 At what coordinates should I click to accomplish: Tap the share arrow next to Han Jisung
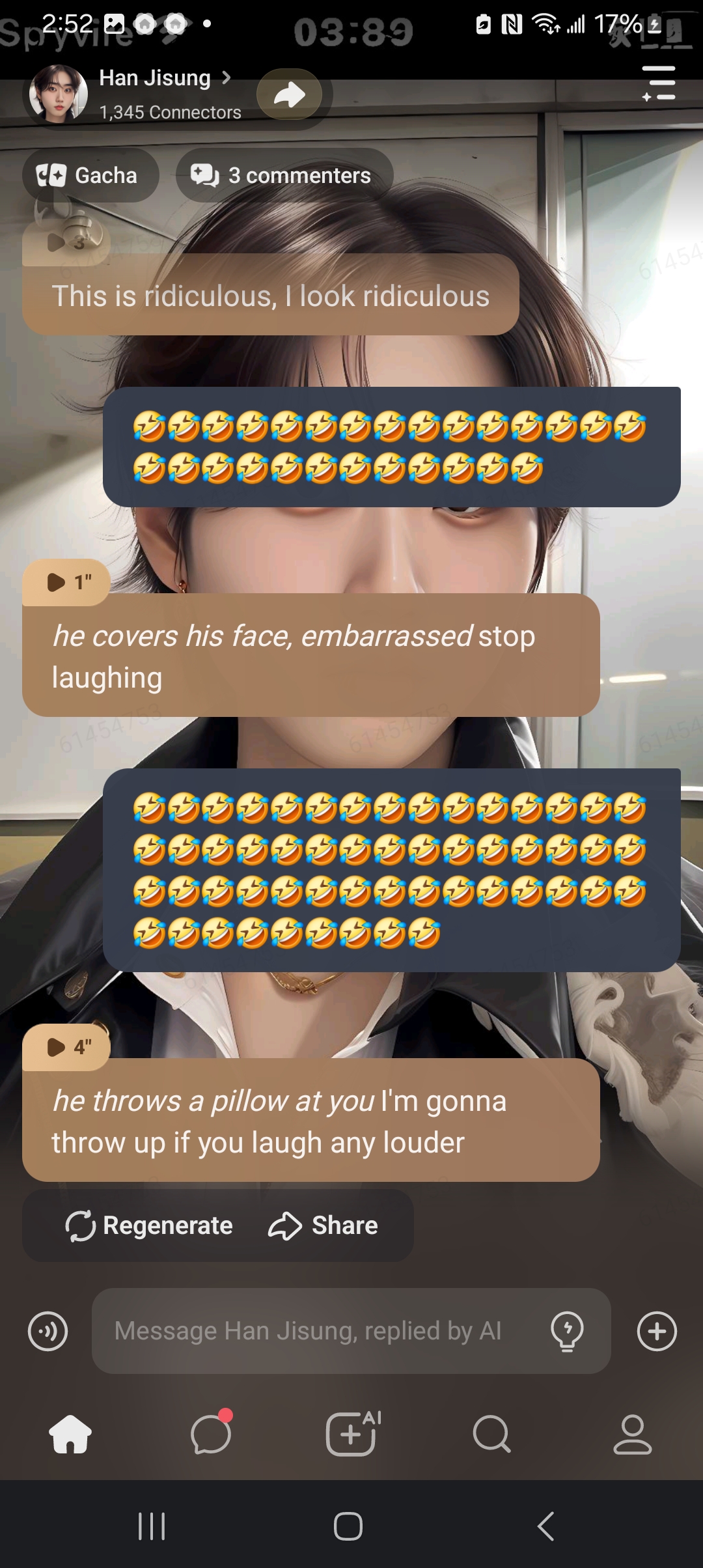[290, 94]
